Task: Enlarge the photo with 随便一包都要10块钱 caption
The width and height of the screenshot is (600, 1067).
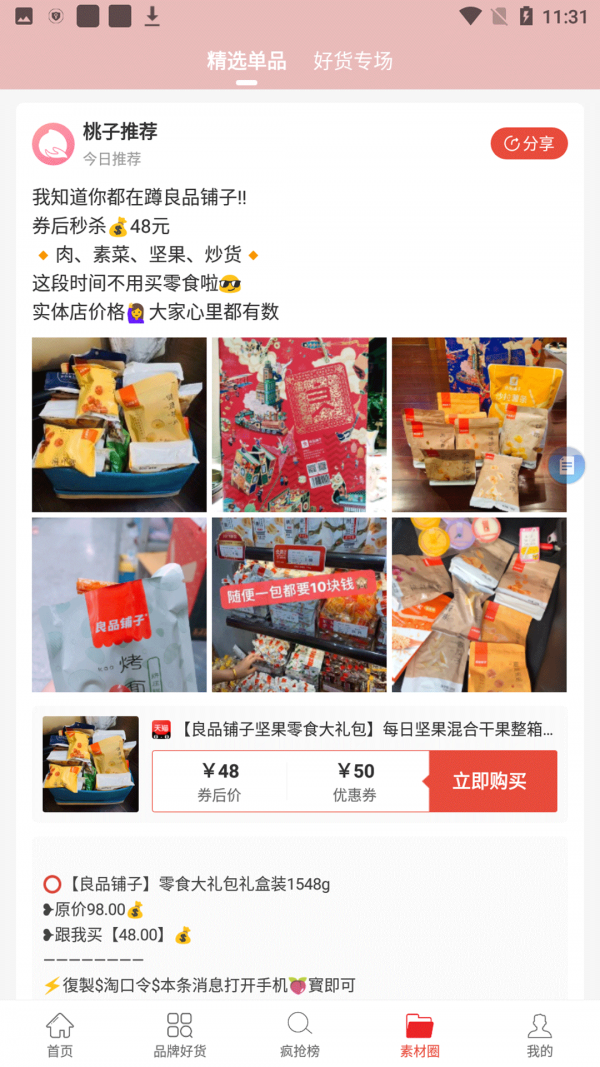Action: coord(299,604)
